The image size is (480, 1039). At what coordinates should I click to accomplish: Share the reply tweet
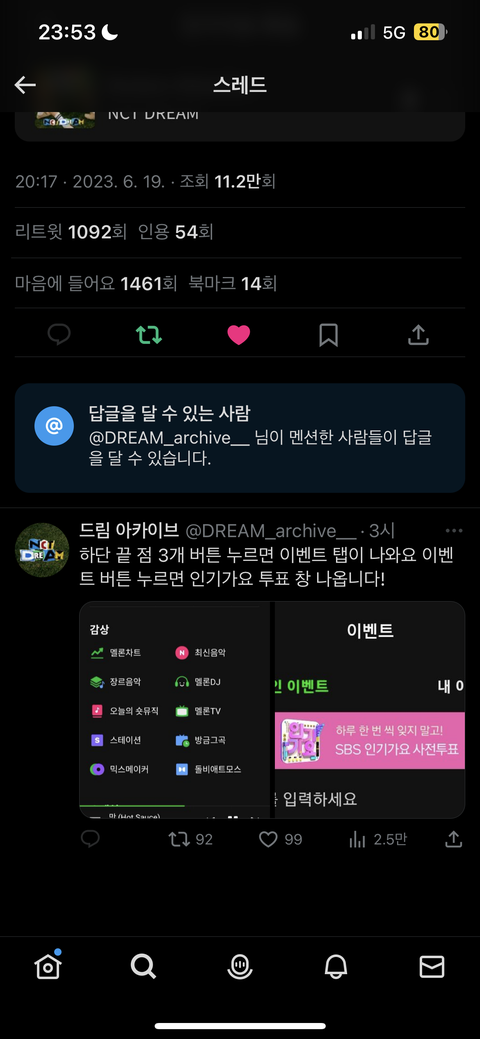tap(453, 839)
